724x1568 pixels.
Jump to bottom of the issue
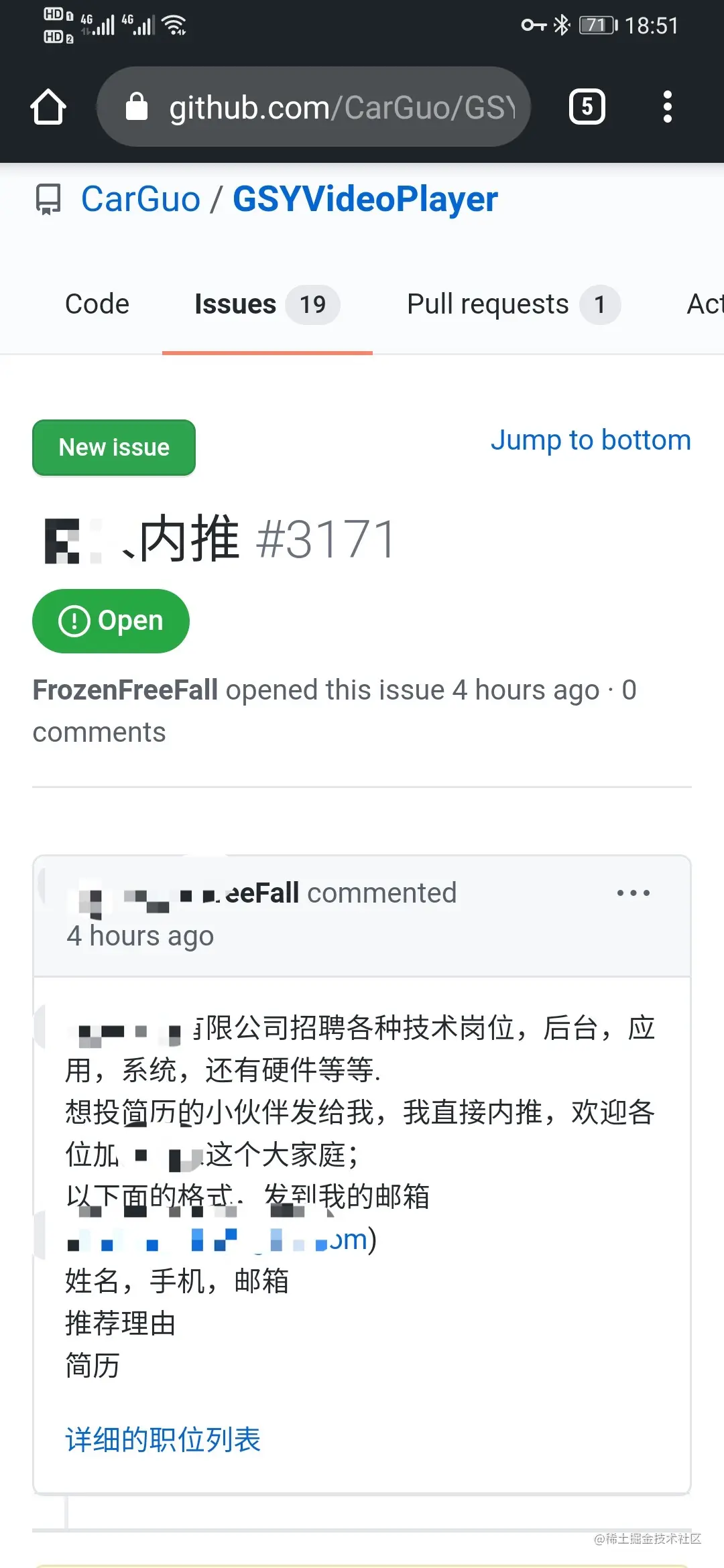tap(591, 440)
